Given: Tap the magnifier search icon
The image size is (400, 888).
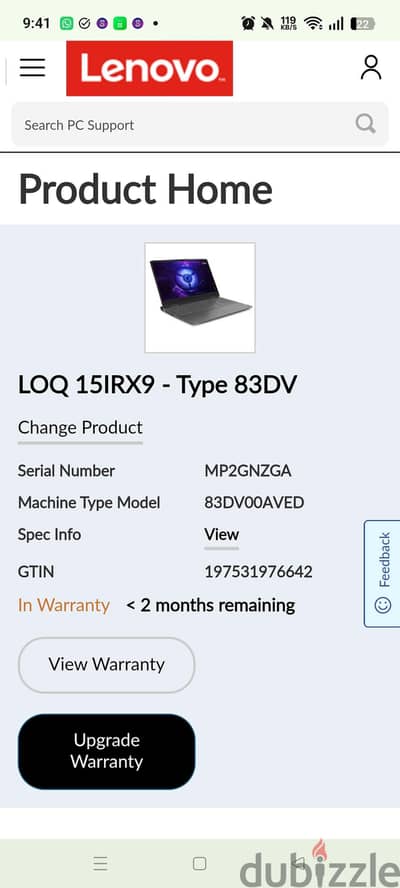Looking at the screenshot, I should click(x=365, y=123).
